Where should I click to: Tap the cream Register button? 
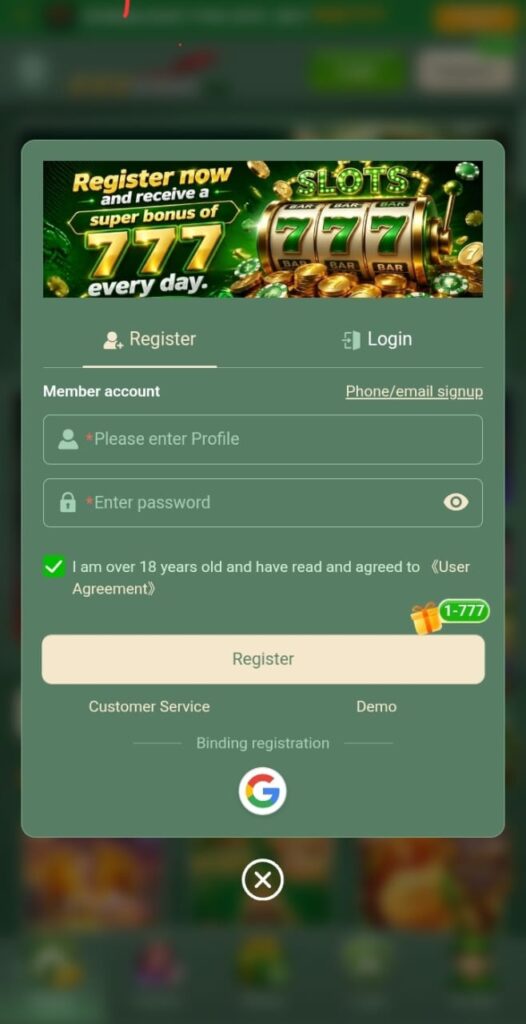click(x=263, y=659)
